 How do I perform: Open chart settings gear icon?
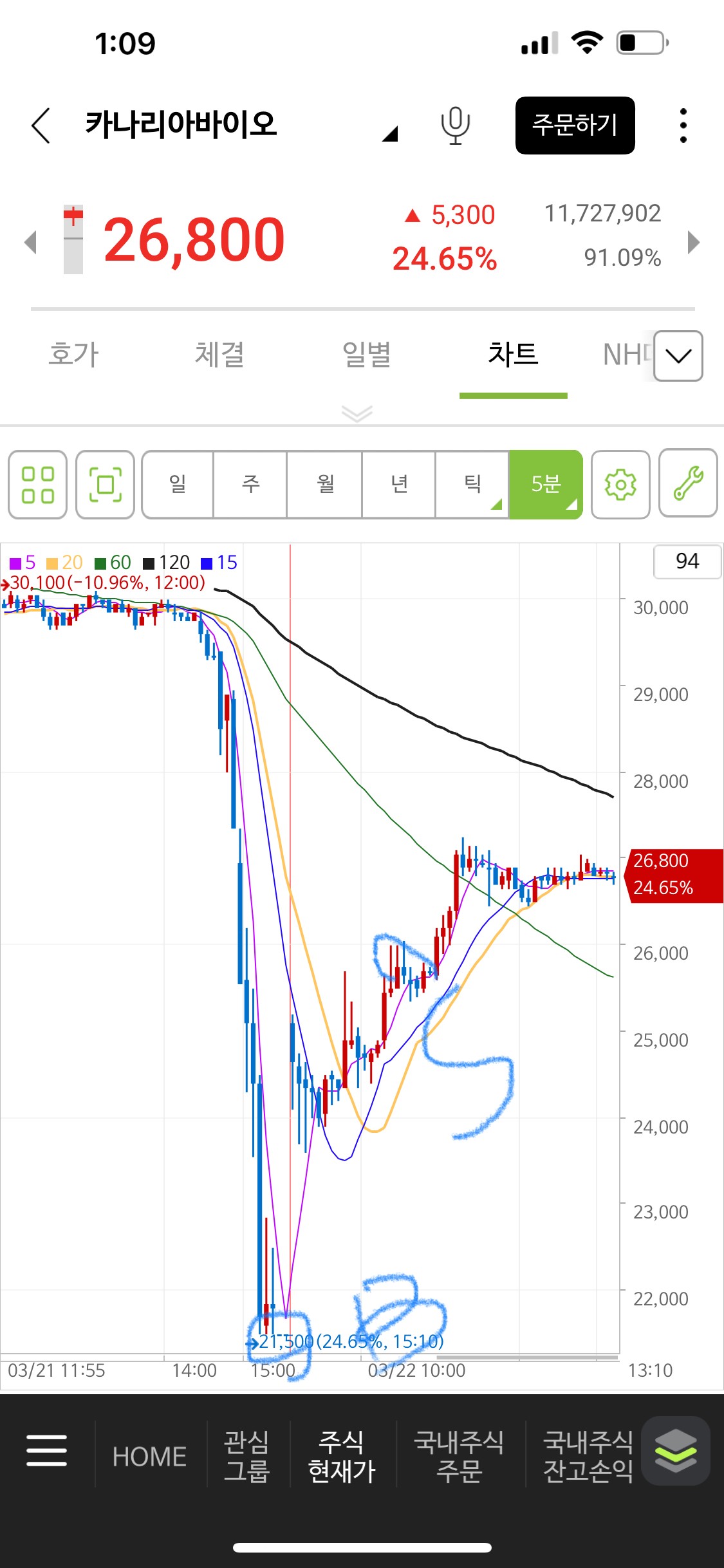pos(620,484)
